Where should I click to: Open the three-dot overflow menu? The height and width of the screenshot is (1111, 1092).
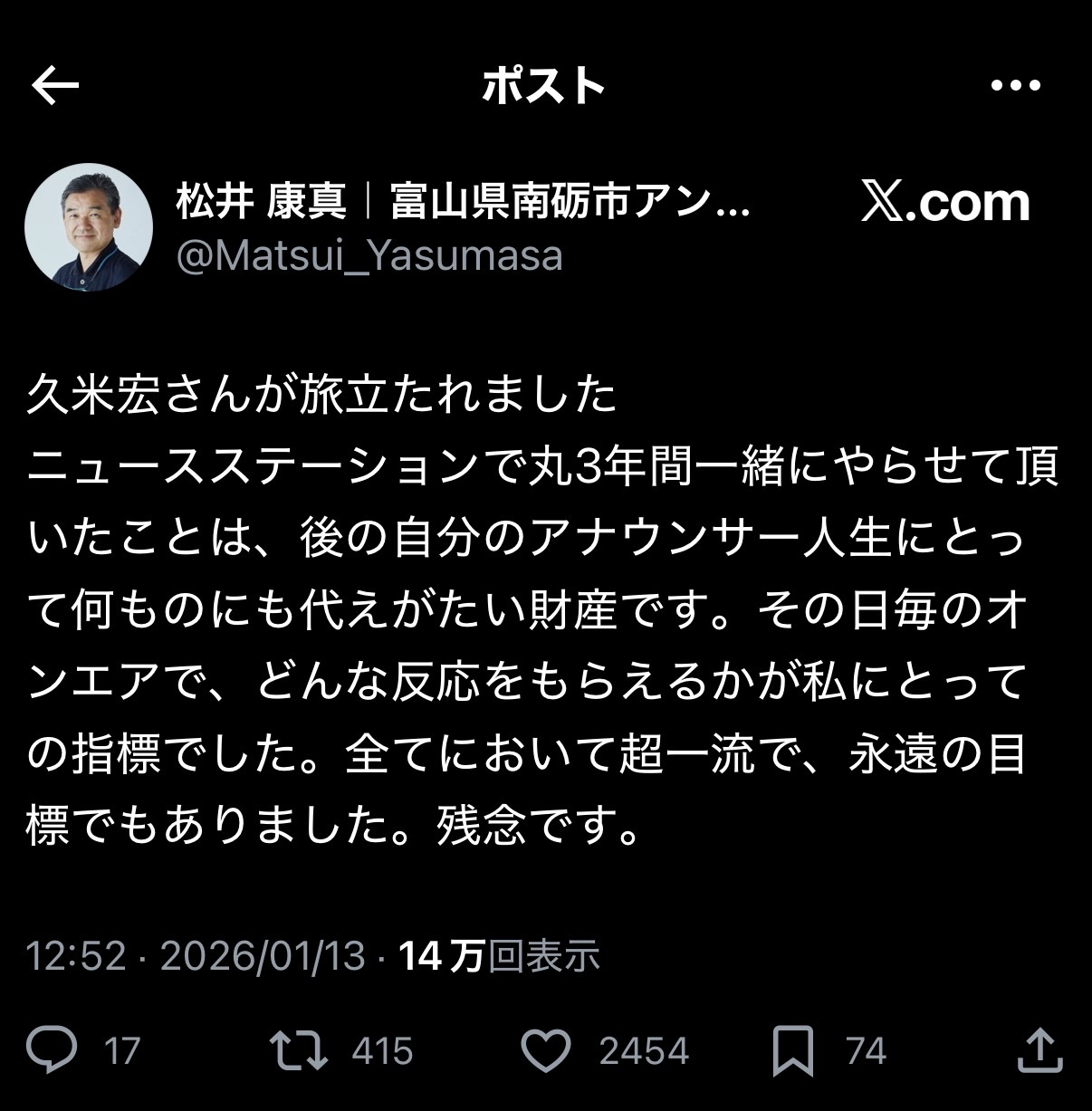coord(1015,86)
